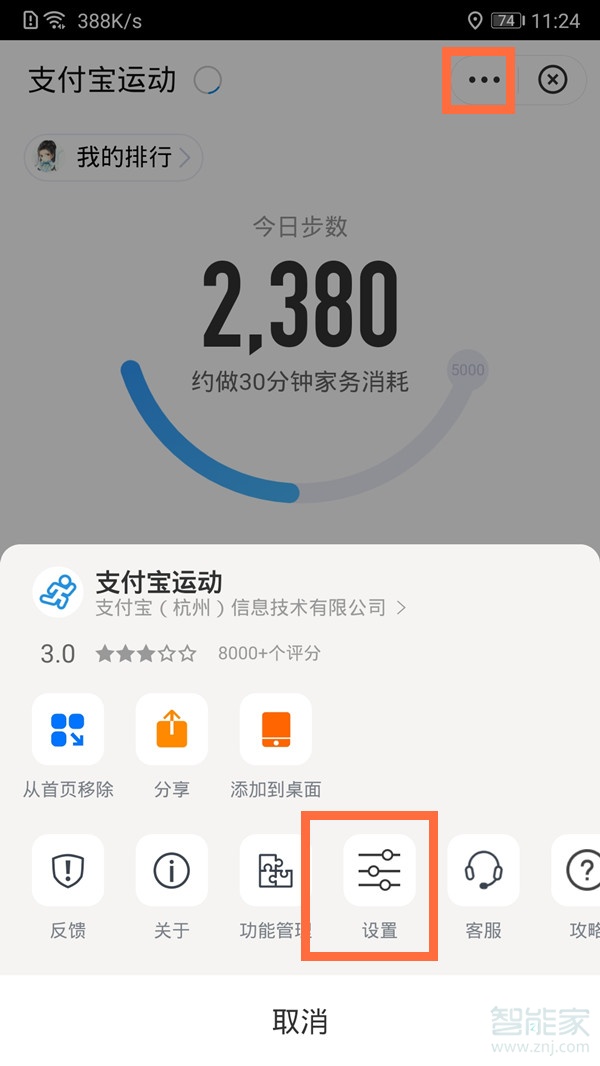Contact 客服 customer service
600x1066 pixels.
tap(484, 871)
